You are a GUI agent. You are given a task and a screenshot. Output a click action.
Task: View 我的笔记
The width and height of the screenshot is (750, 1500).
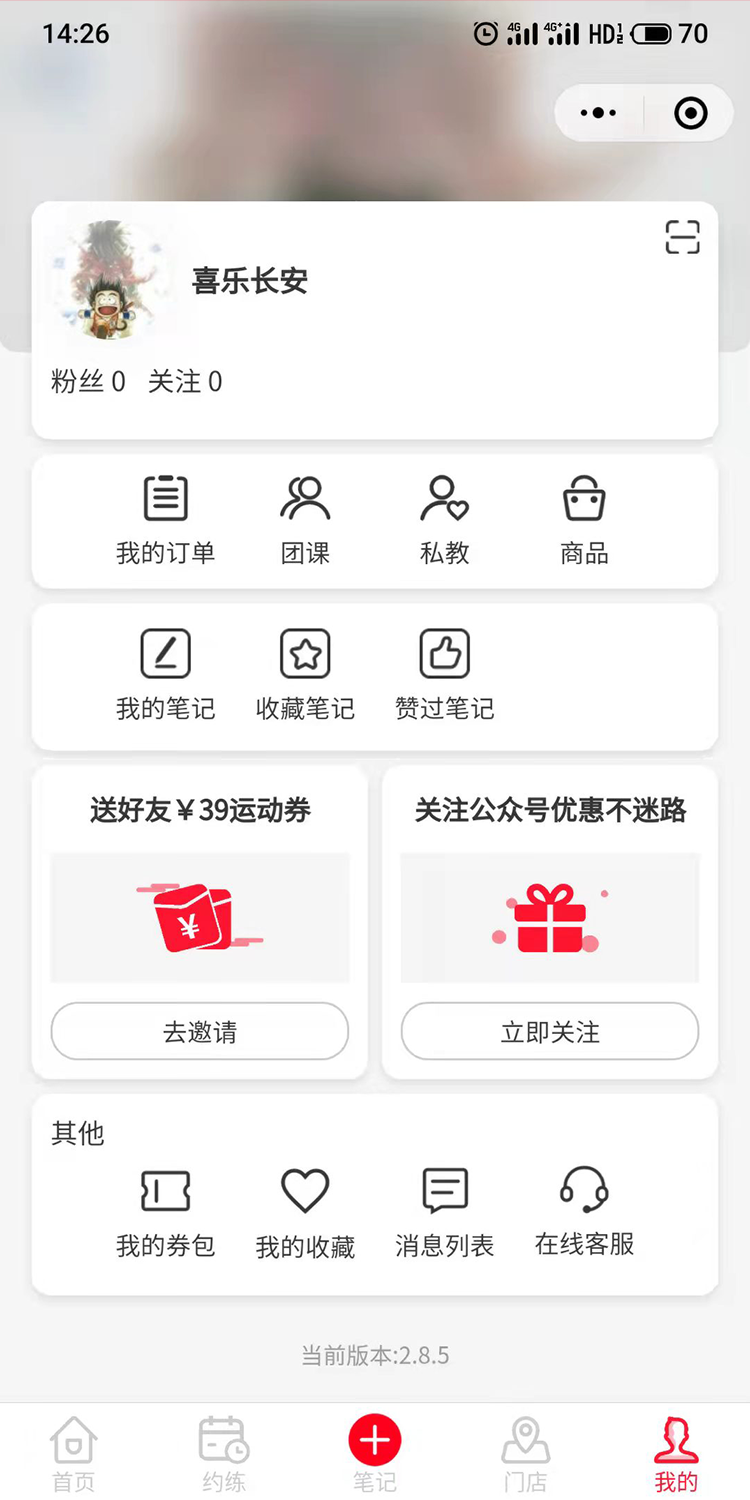tap(165, 676)
